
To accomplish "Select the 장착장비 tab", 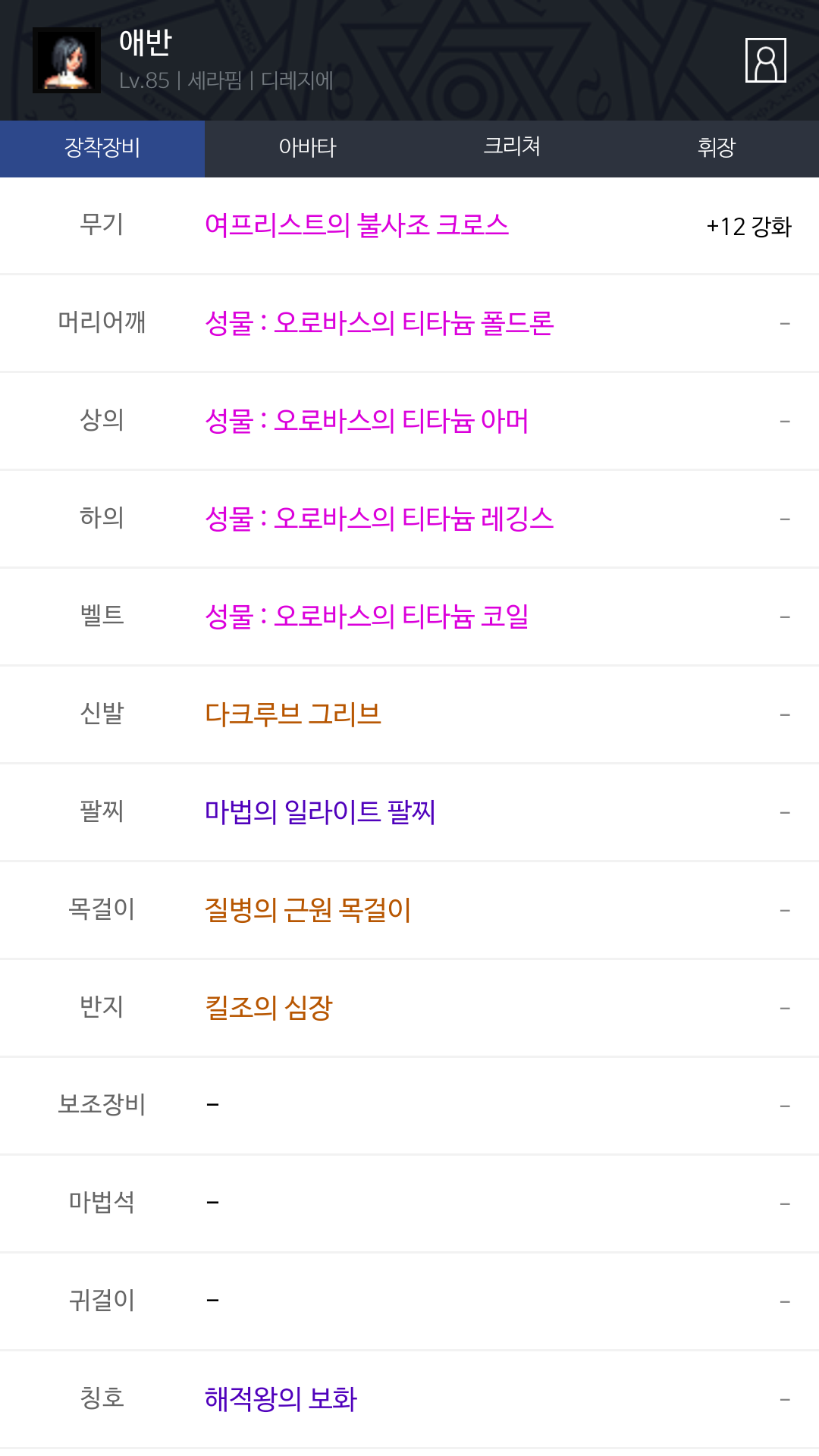I will (102, 149).
